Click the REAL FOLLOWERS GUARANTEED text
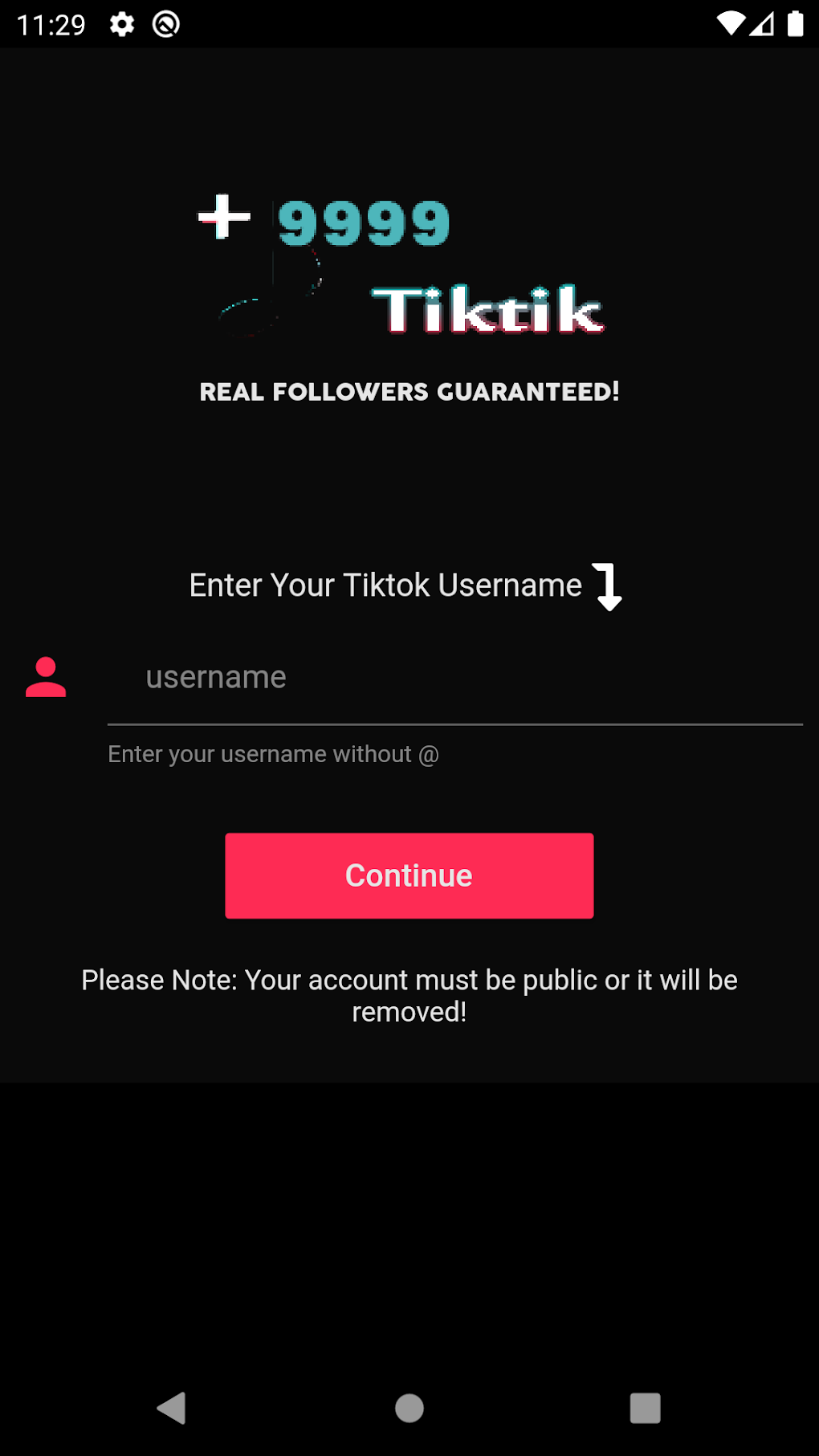 pos(409,393)
